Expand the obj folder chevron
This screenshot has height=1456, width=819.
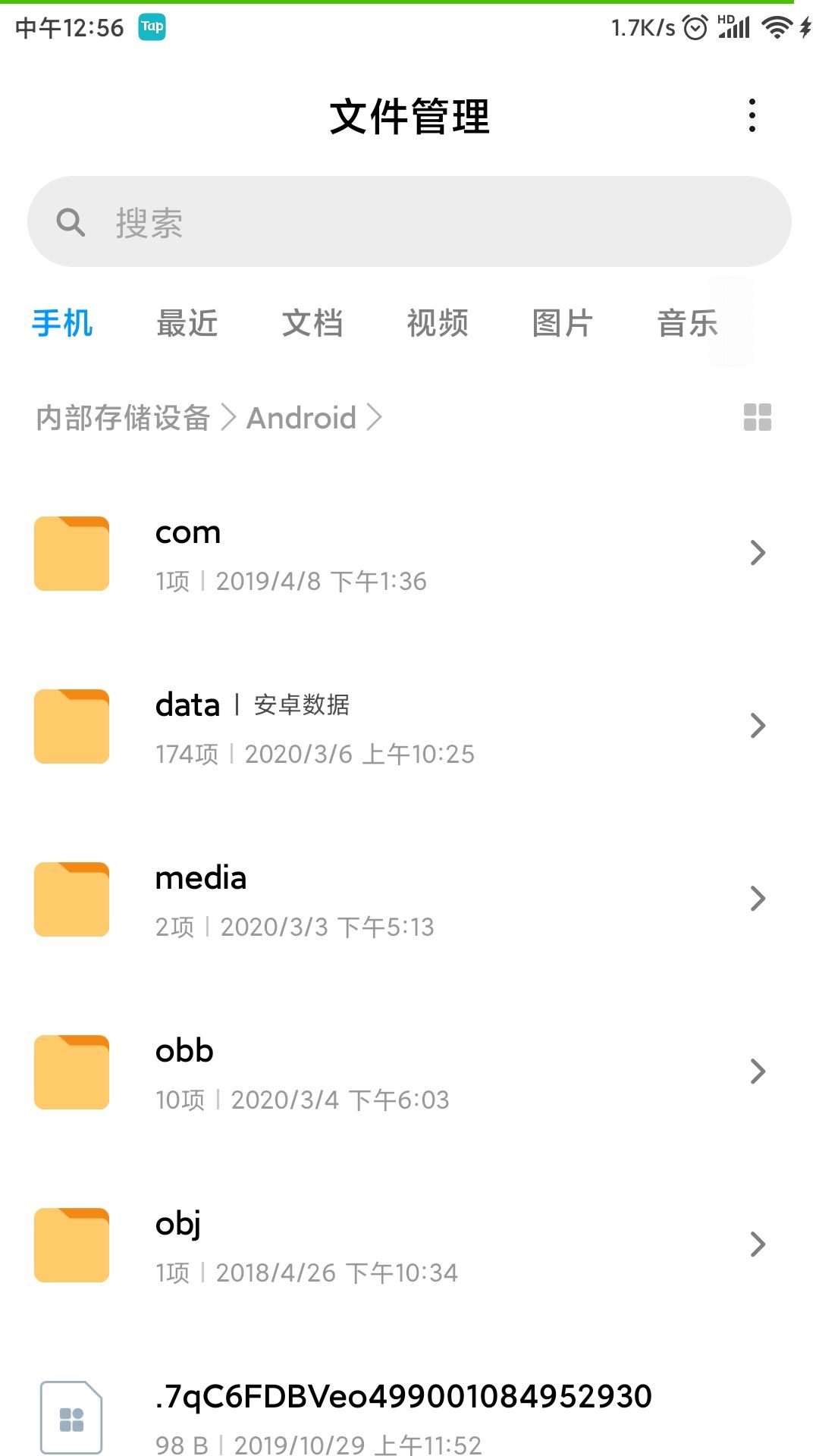758,1244
